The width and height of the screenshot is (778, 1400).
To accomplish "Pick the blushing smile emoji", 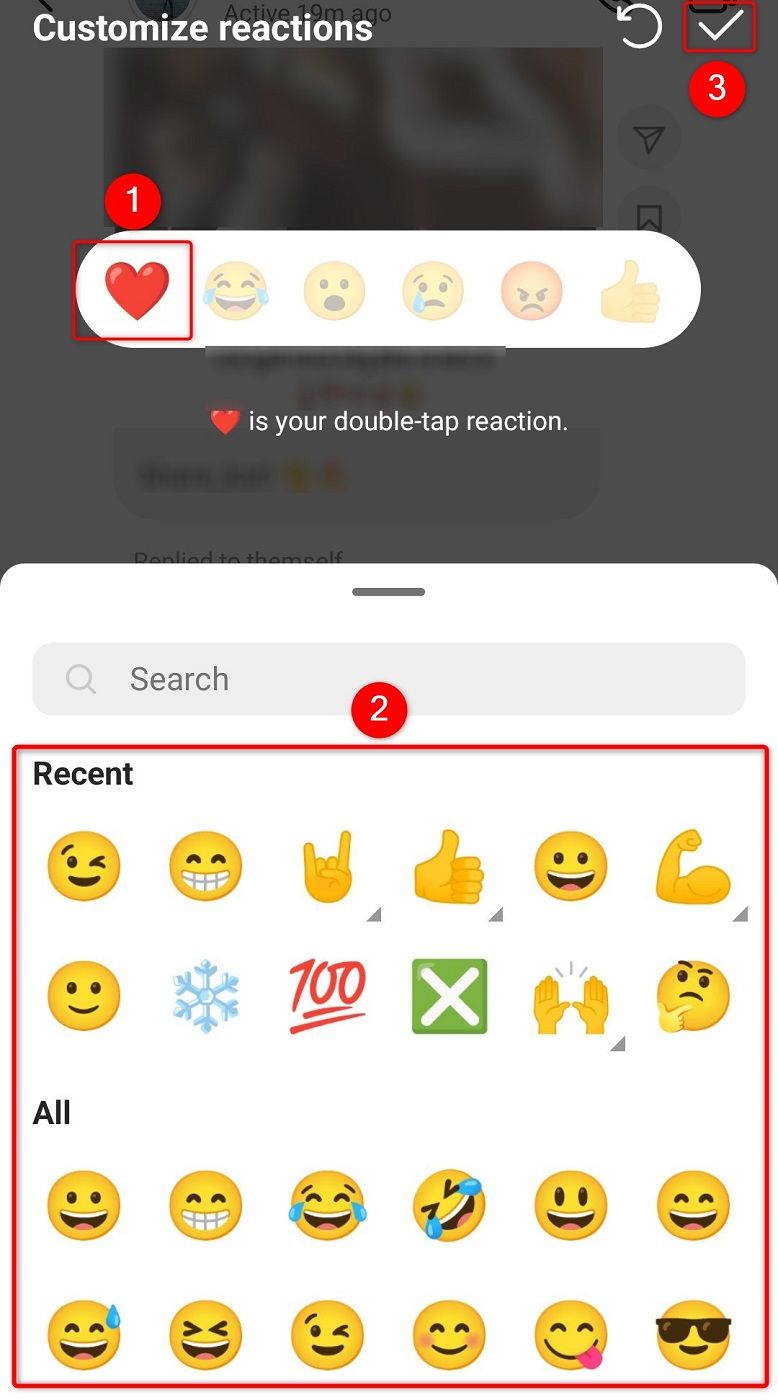I will [449, 1335].
